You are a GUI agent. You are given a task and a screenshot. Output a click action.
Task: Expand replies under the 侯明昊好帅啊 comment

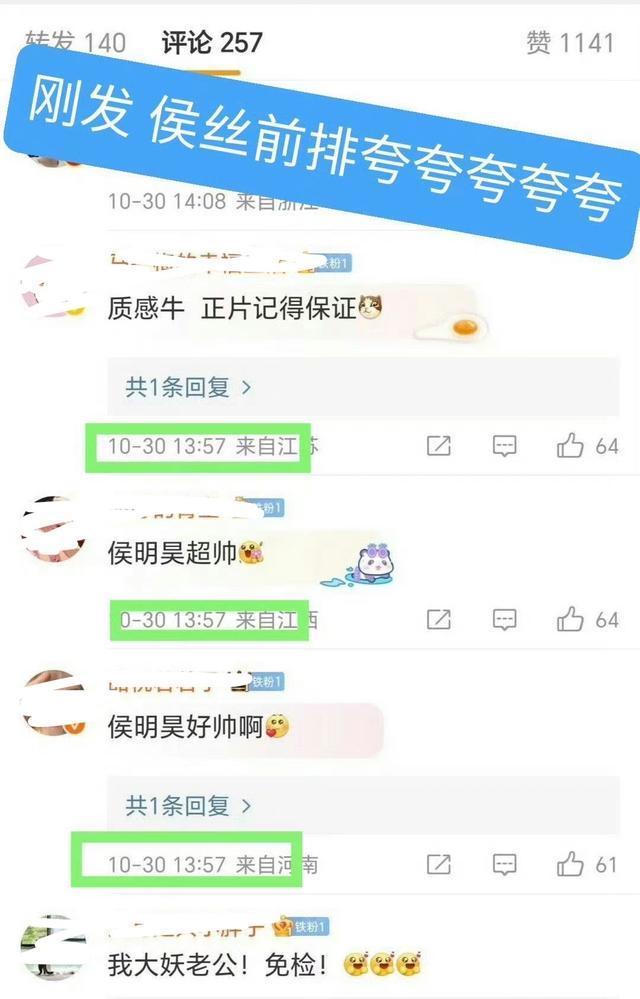click(188, 806)
